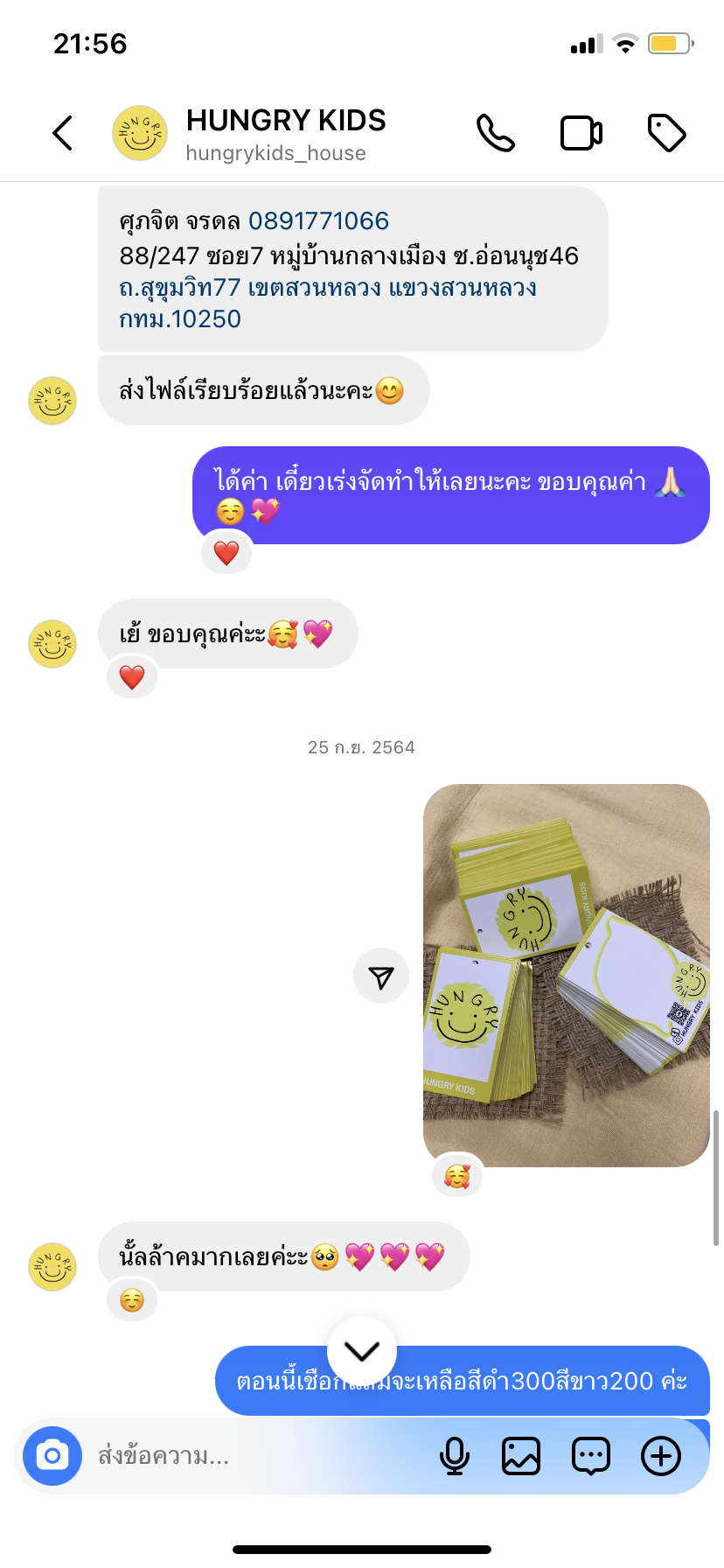Share the photo via paper plane icon

tap(381, 976)
